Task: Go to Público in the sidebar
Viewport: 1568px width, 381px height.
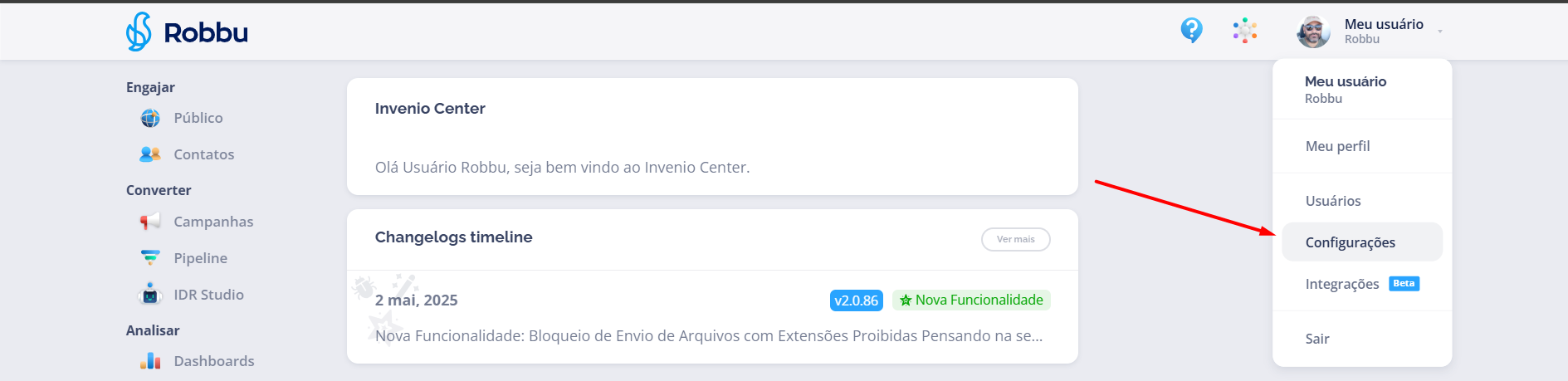Action: pos(198,118)
